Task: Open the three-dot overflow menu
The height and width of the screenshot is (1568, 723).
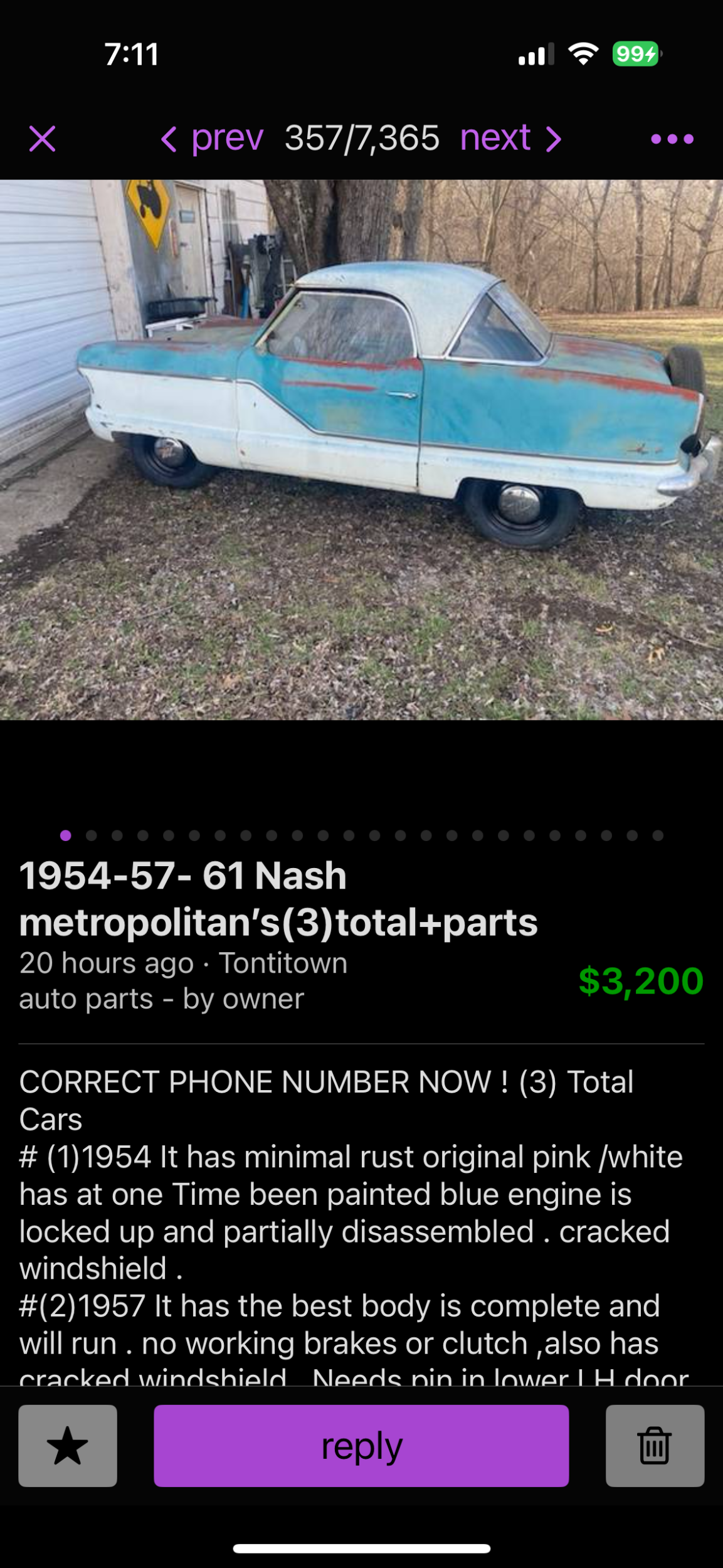Action: [x=672, y=139]
